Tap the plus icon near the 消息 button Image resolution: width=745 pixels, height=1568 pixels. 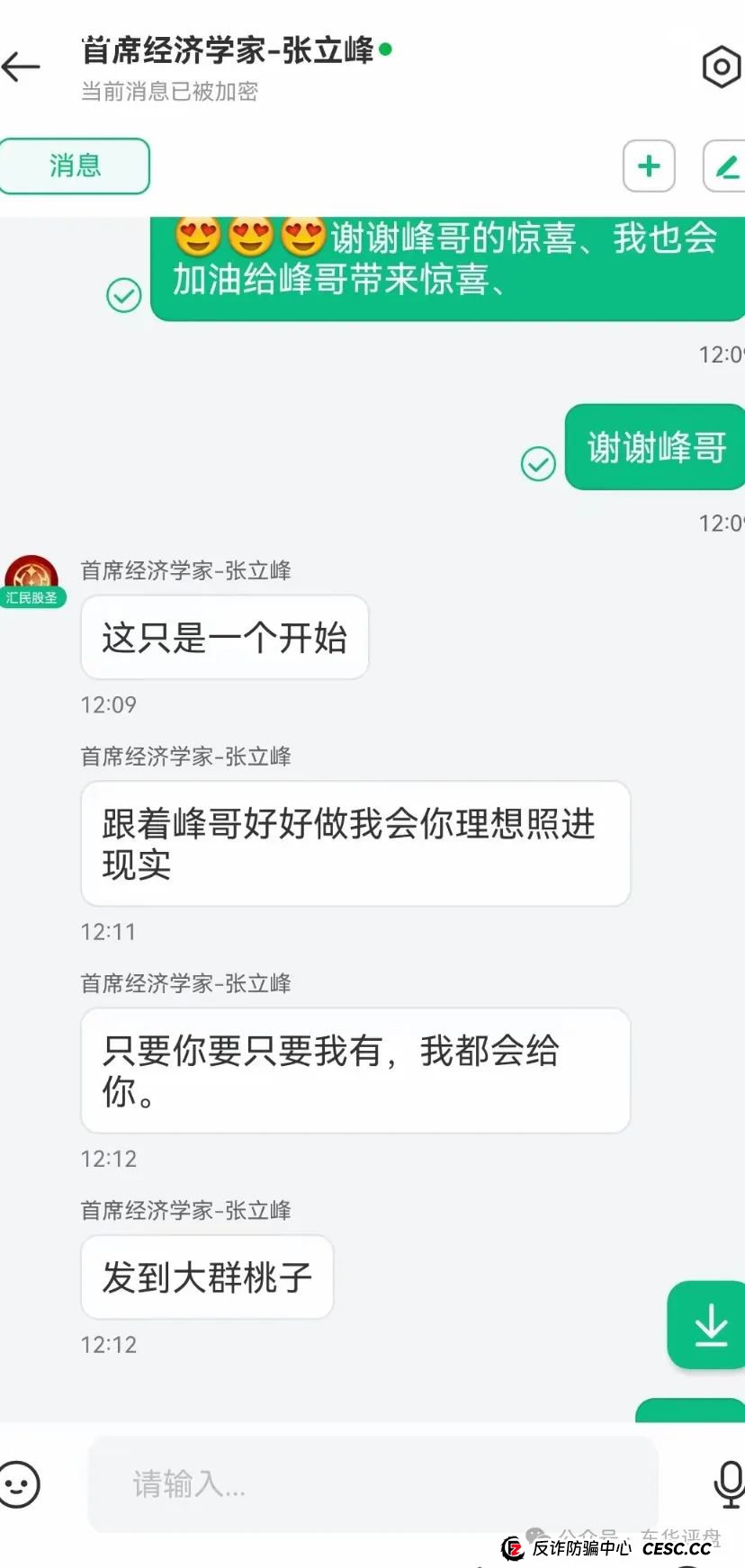648,166
